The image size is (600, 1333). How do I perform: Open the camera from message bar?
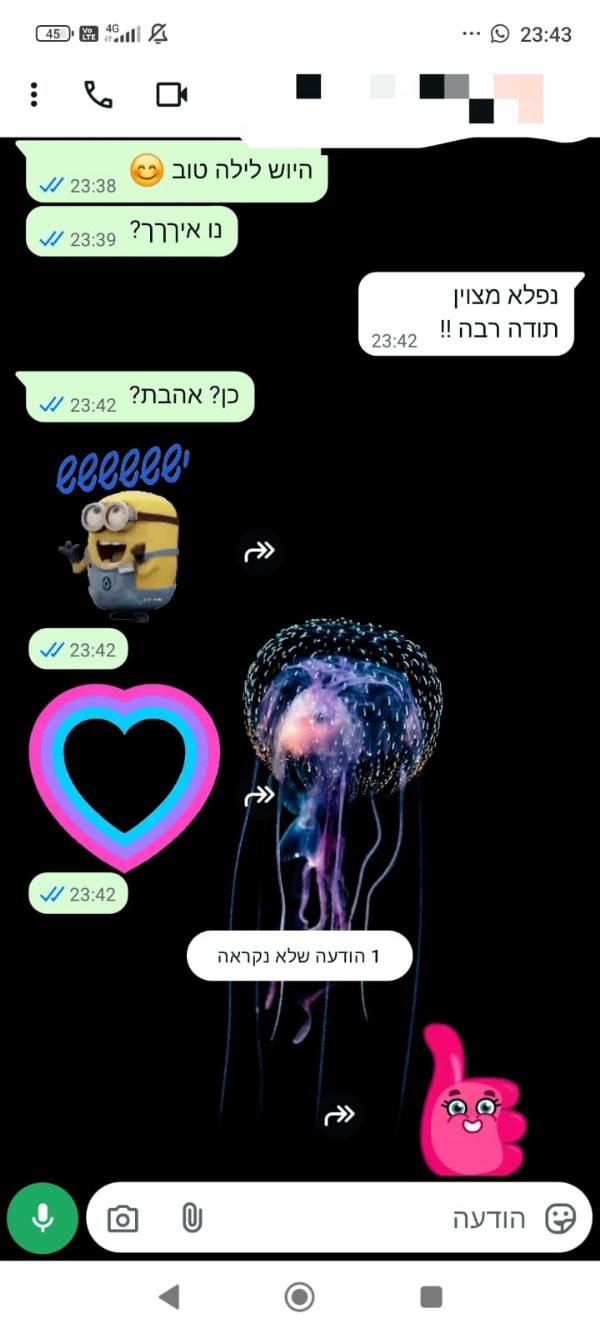pos(123,1218)
